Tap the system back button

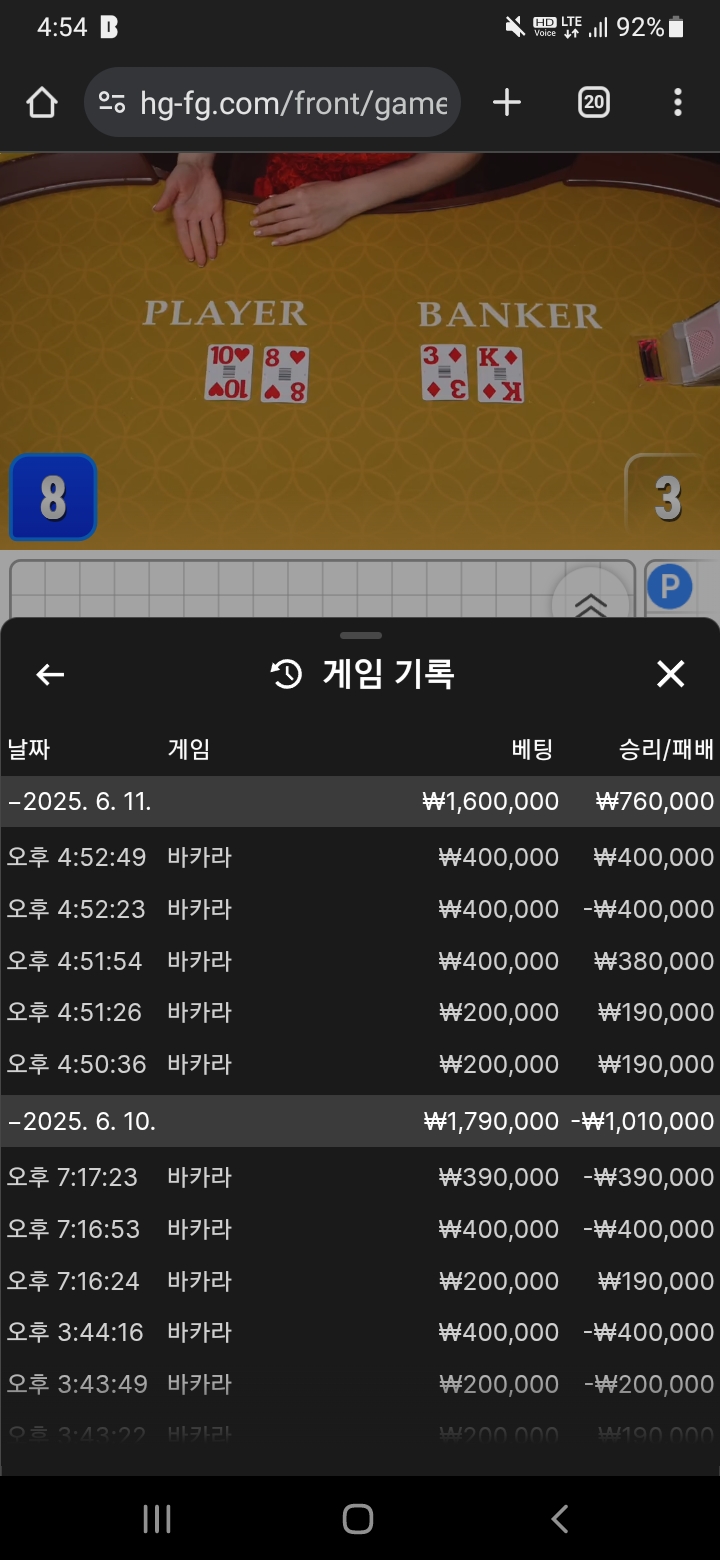point(560,1519)
